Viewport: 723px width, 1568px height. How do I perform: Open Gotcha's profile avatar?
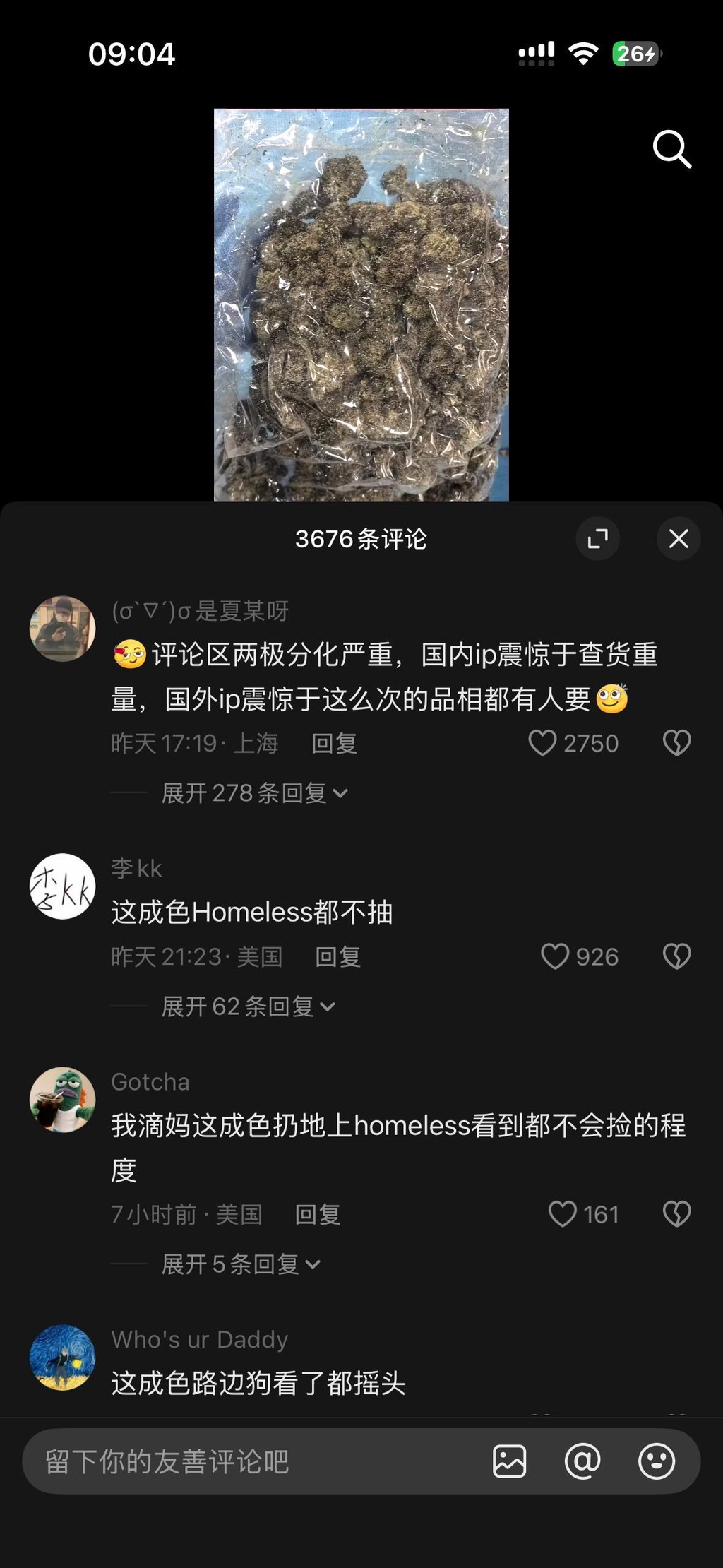coord(62,1100)
